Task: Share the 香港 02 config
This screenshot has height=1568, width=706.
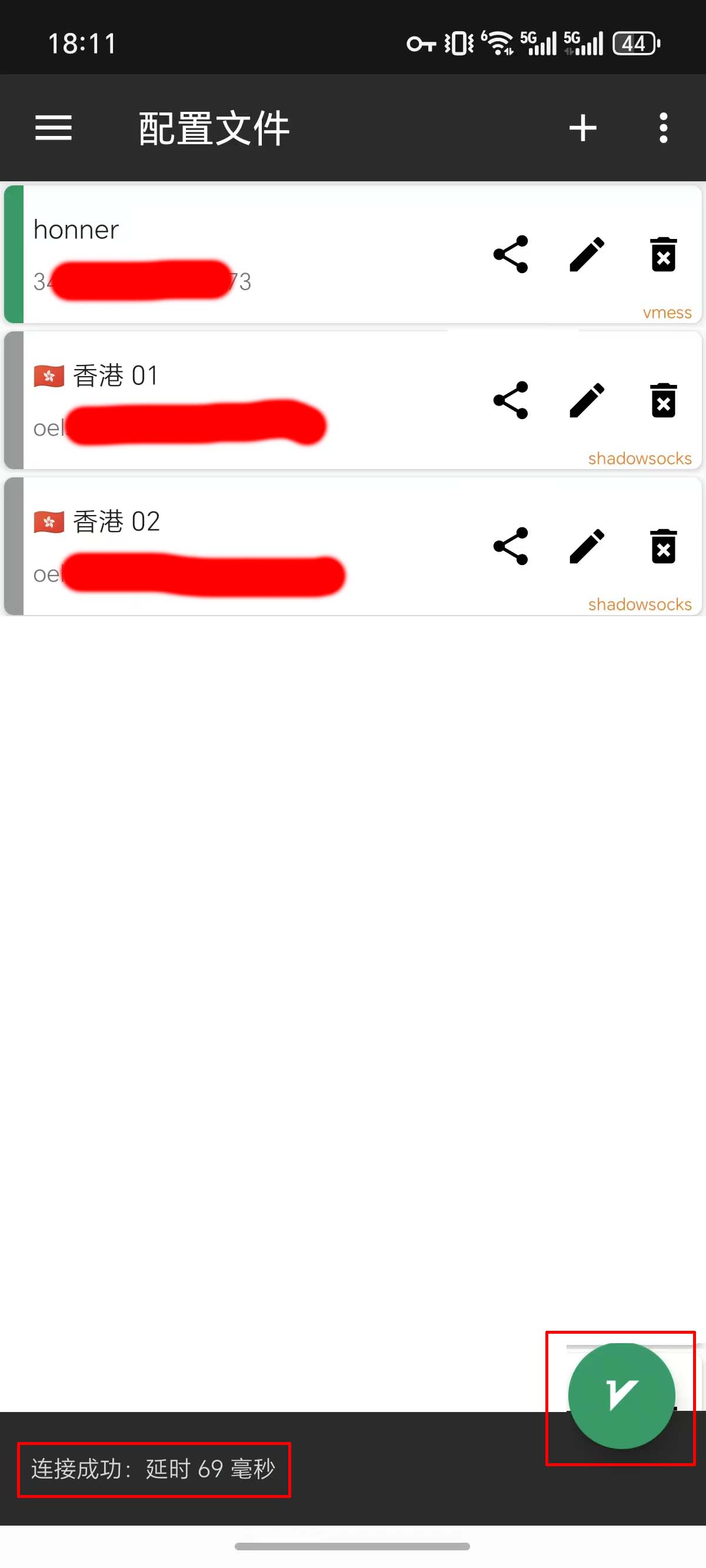Action: [x=511, y=546]
